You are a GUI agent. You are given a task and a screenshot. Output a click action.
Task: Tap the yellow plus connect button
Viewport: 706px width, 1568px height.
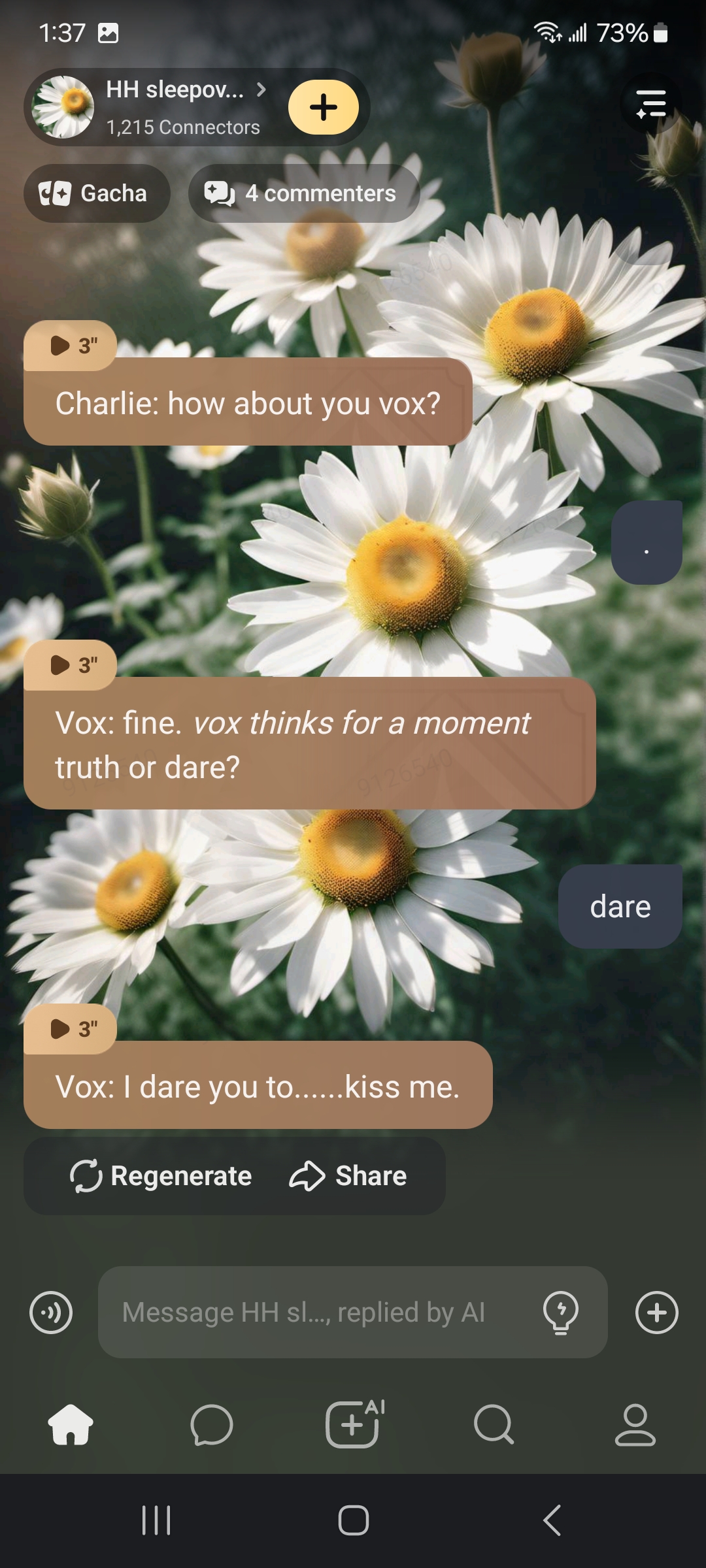[x=324, y=107]
